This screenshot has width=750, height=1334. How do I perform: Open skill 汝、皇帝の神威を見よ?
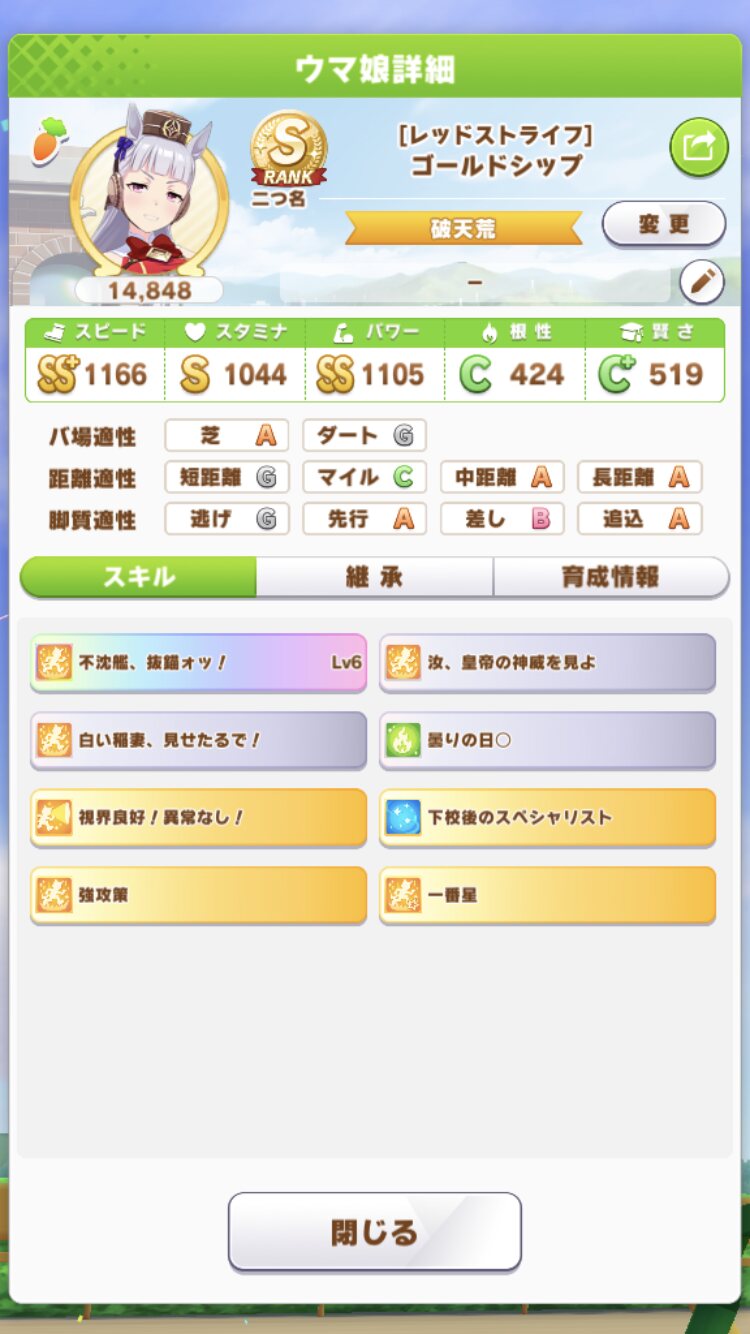pos(547,662)
